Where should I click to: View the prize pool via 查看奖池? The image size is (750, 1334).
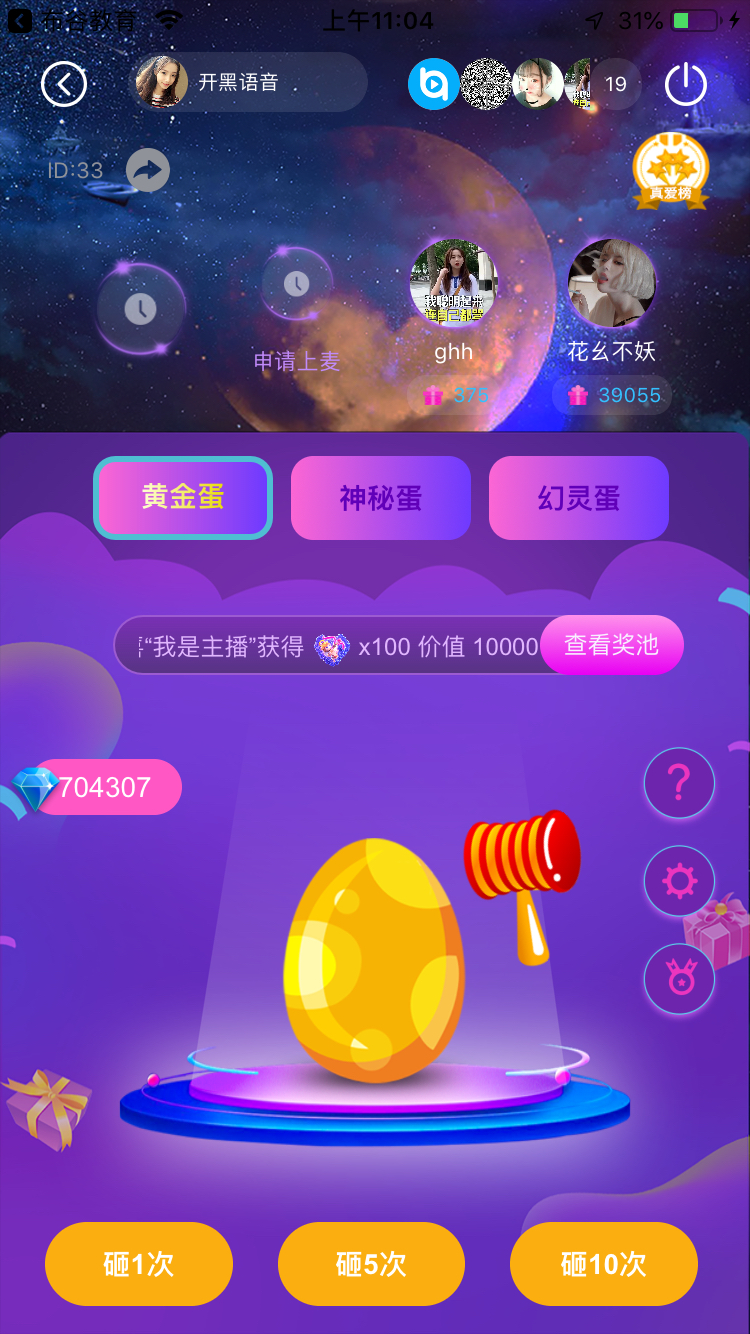(611, 645)
